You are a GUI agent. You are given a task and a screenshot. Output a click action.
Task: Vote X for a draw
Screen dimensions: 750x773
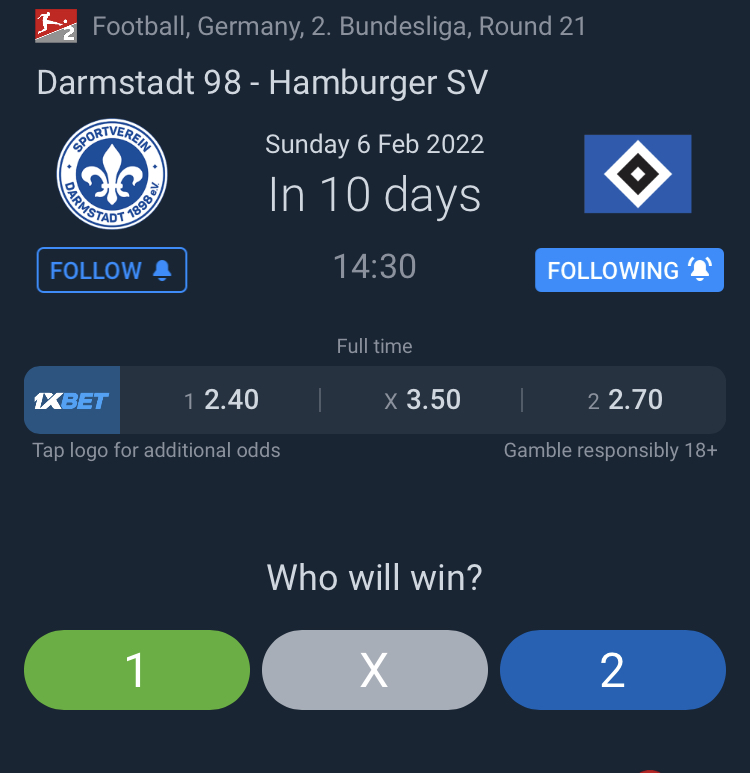[x=374, y=670]
